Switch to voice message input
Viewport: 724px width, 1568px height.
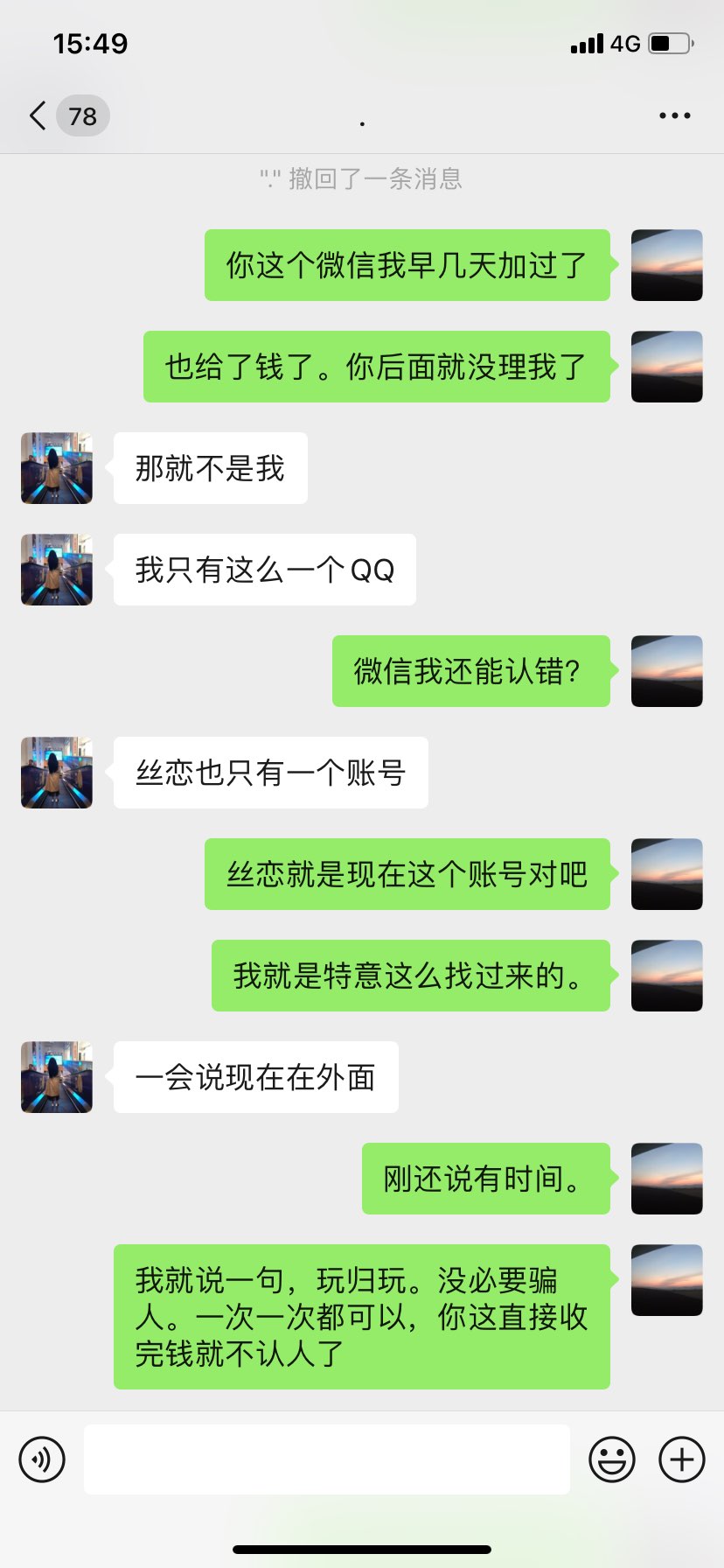click(x=42, y=1459)
